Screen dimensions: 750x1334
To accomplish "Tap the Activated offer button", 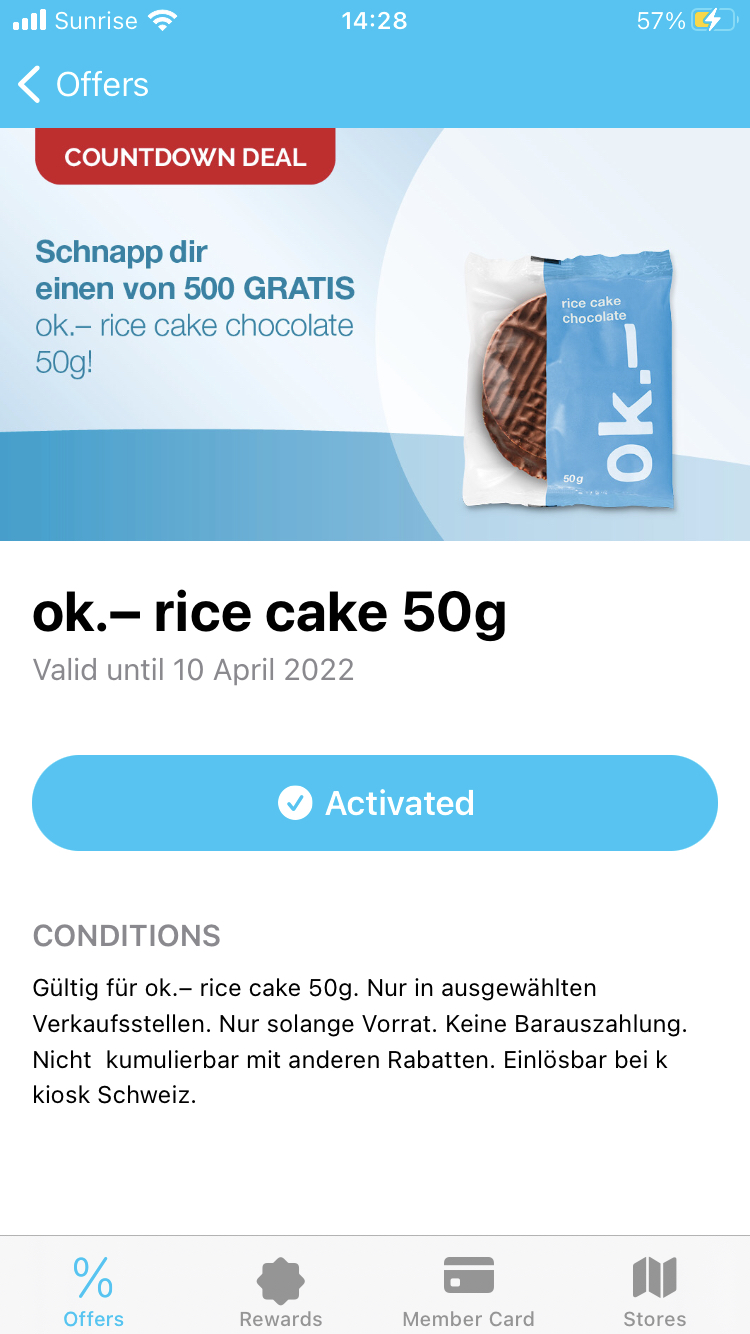I will click(x=375, y=803).
